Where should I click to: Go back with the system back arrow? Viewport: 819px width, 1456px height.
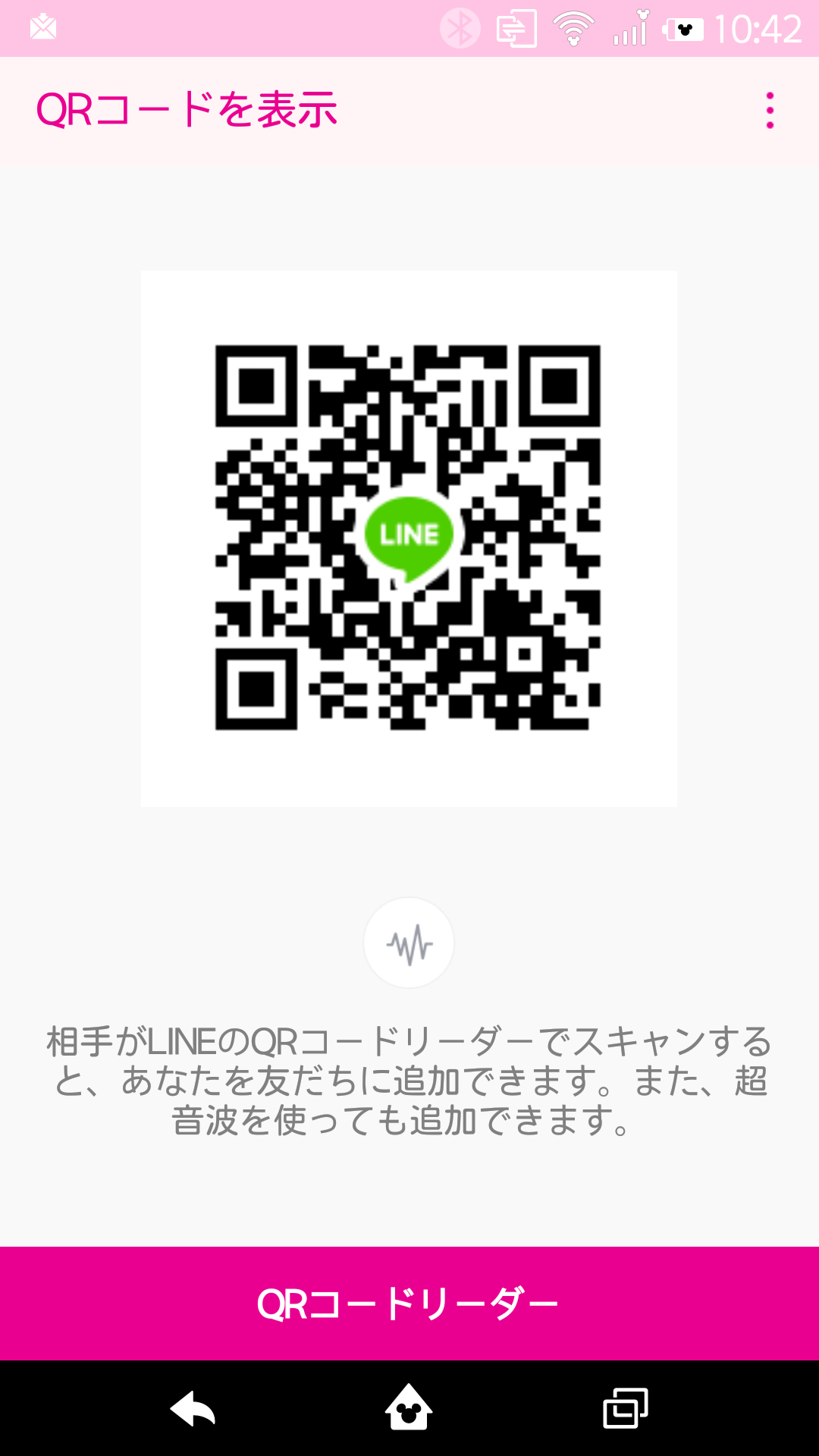pos(193,1409)
